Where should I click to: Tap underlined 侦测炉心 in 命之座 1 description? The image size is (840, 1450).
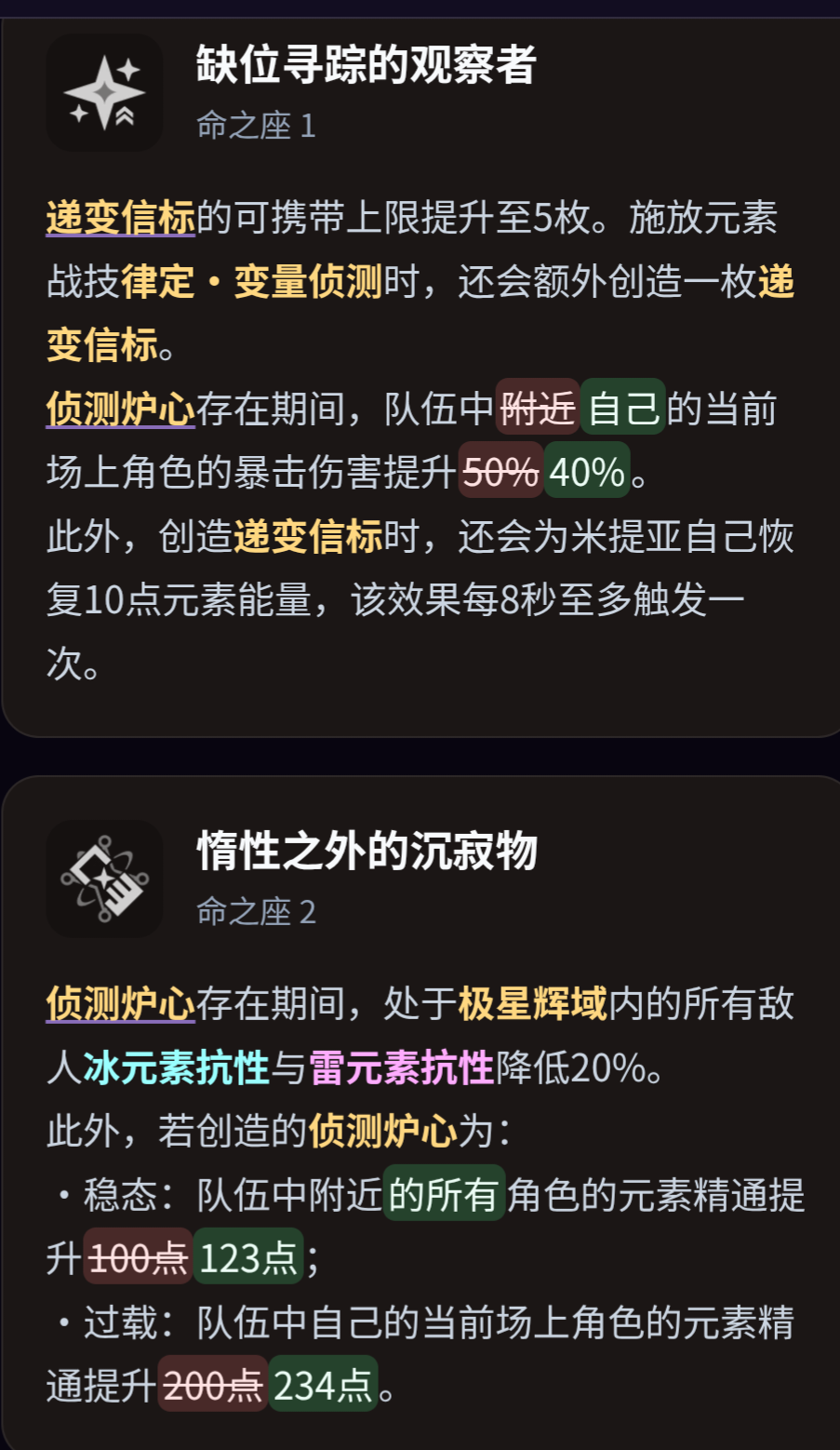point(121,409)
